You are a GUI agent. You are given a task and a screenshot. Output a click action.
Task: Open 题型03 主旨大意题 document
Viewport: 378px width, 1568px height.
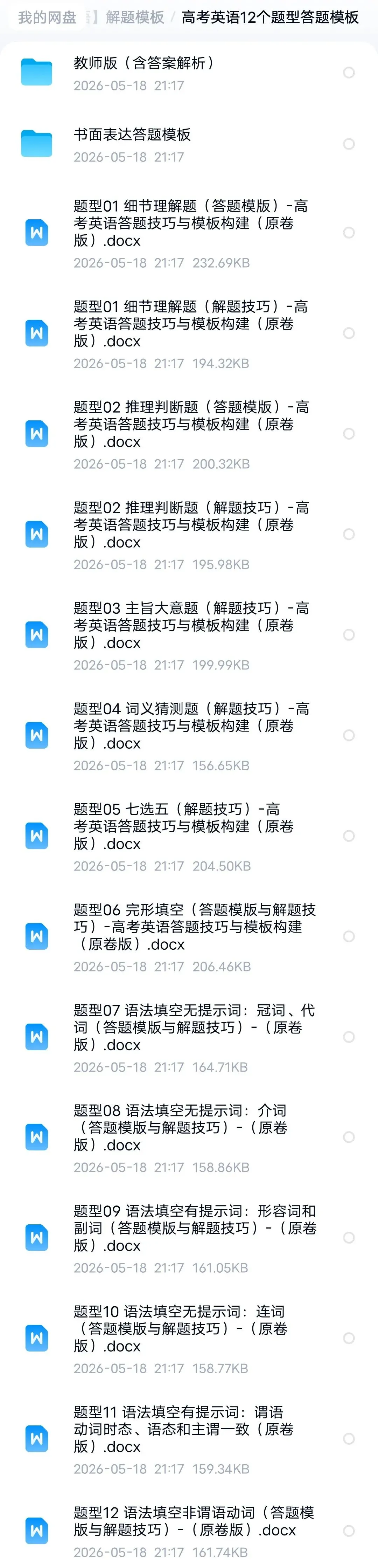(189, 635)
